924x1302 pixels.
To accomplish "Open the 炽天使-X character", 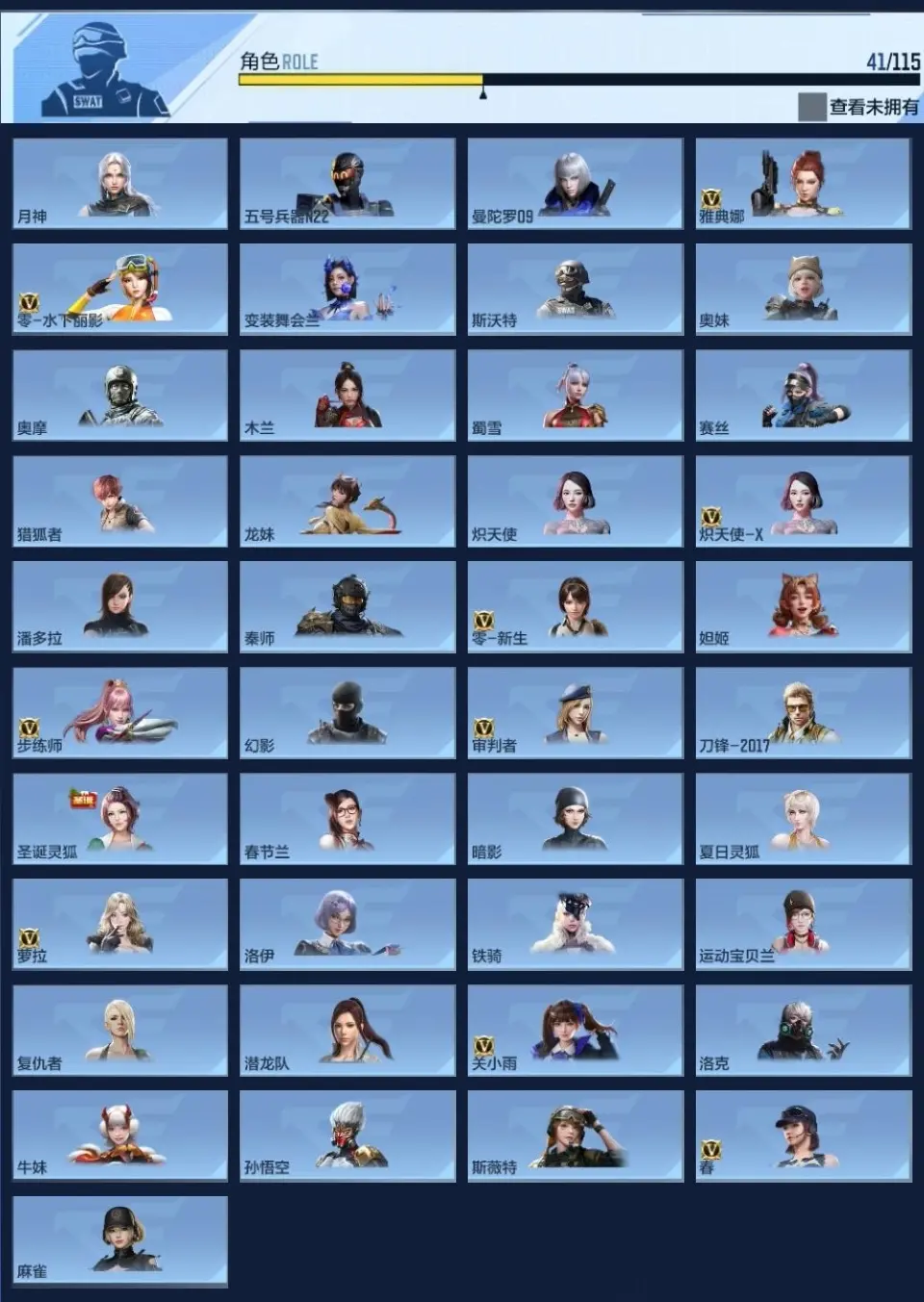I will click(x=804, y=501).
